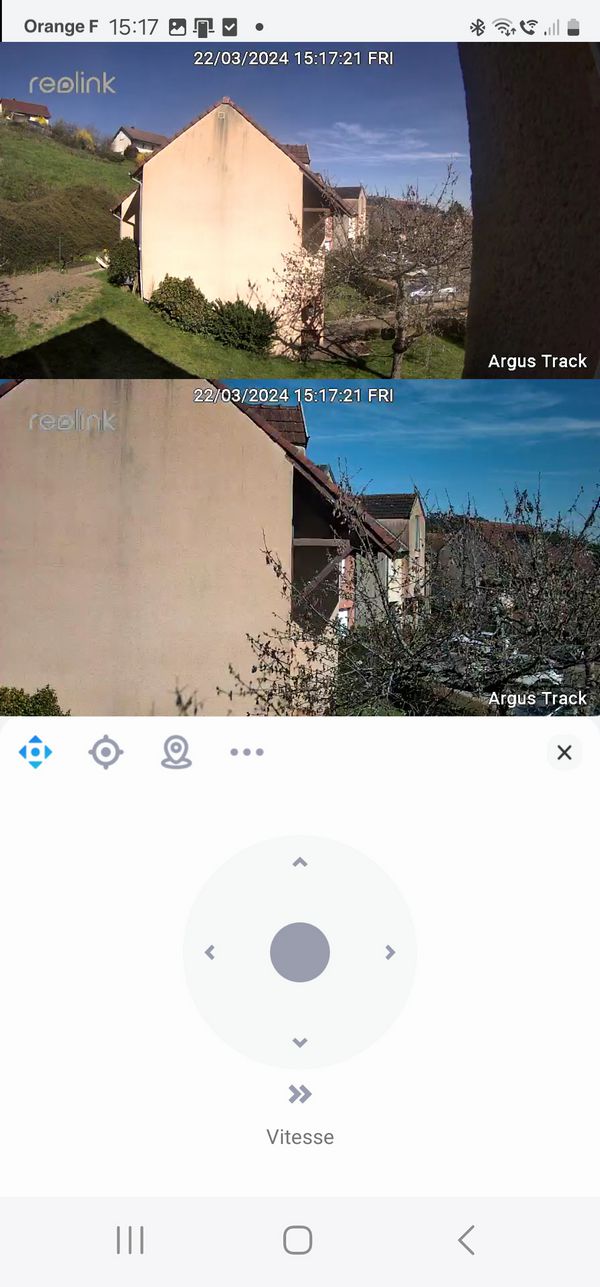Go back using the system navigation bar
Screen dimensions: 600x1287
(466, 1240)
